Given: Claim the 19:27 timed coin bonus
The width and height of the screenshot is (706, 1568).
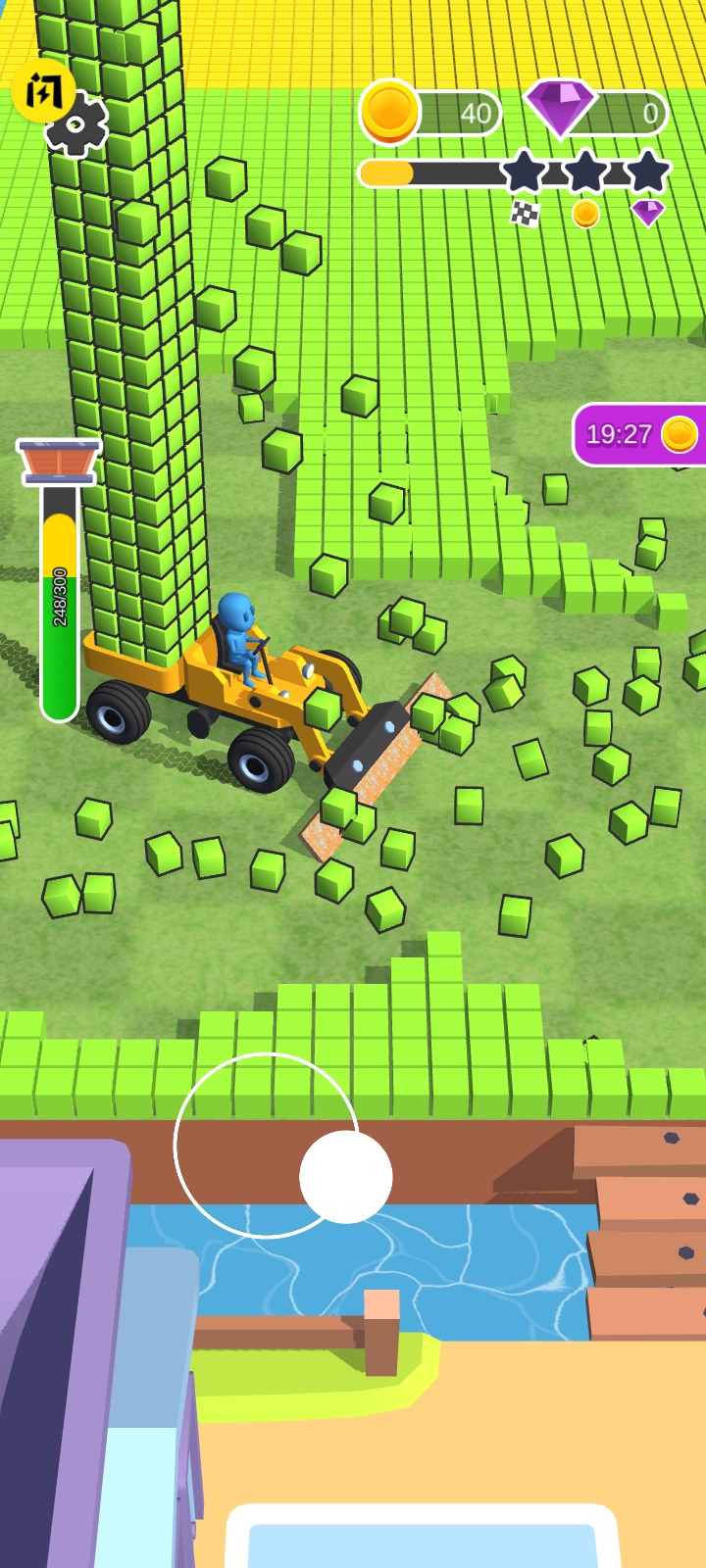Looking at the screenshot, I should (639, 434).
